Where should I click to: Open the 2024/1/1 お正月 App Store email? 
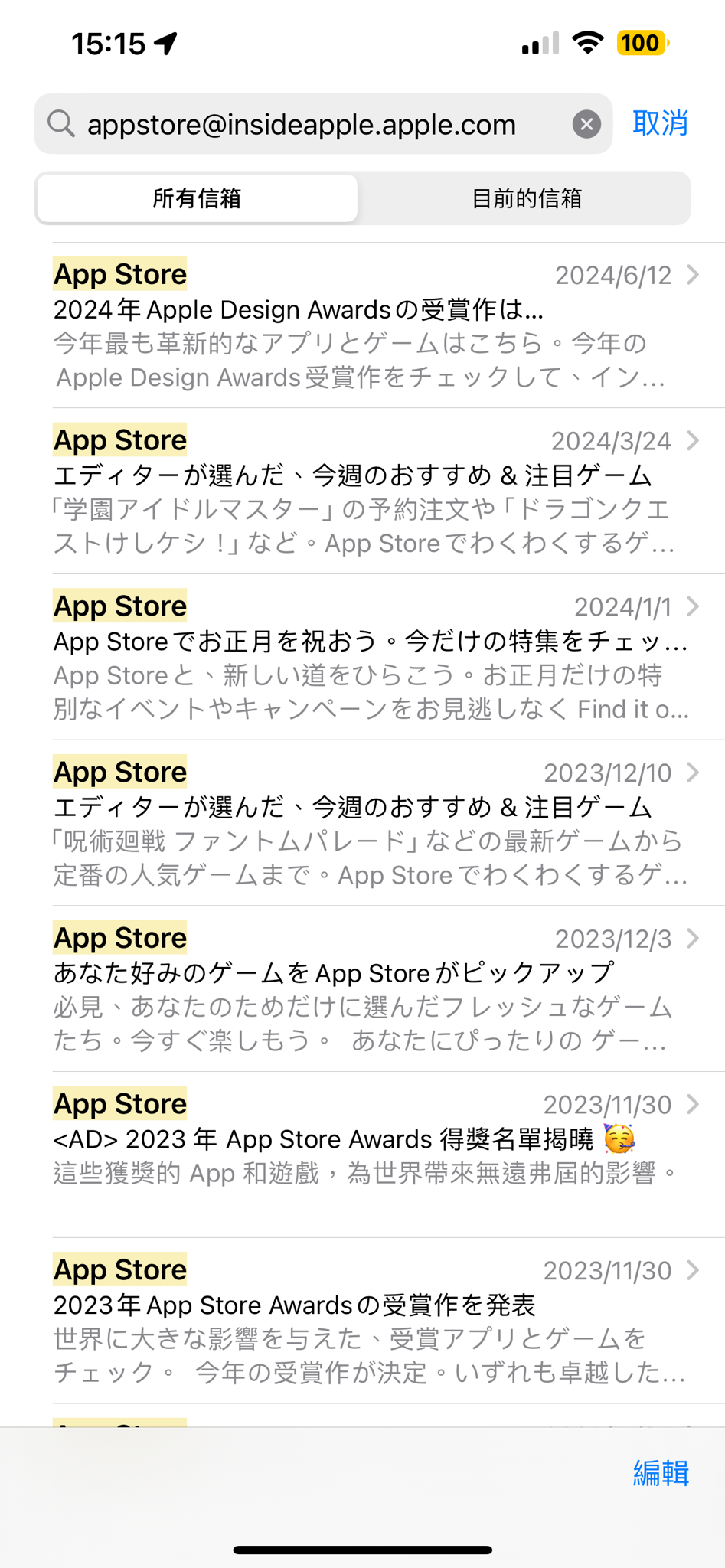tap(377, 658)
